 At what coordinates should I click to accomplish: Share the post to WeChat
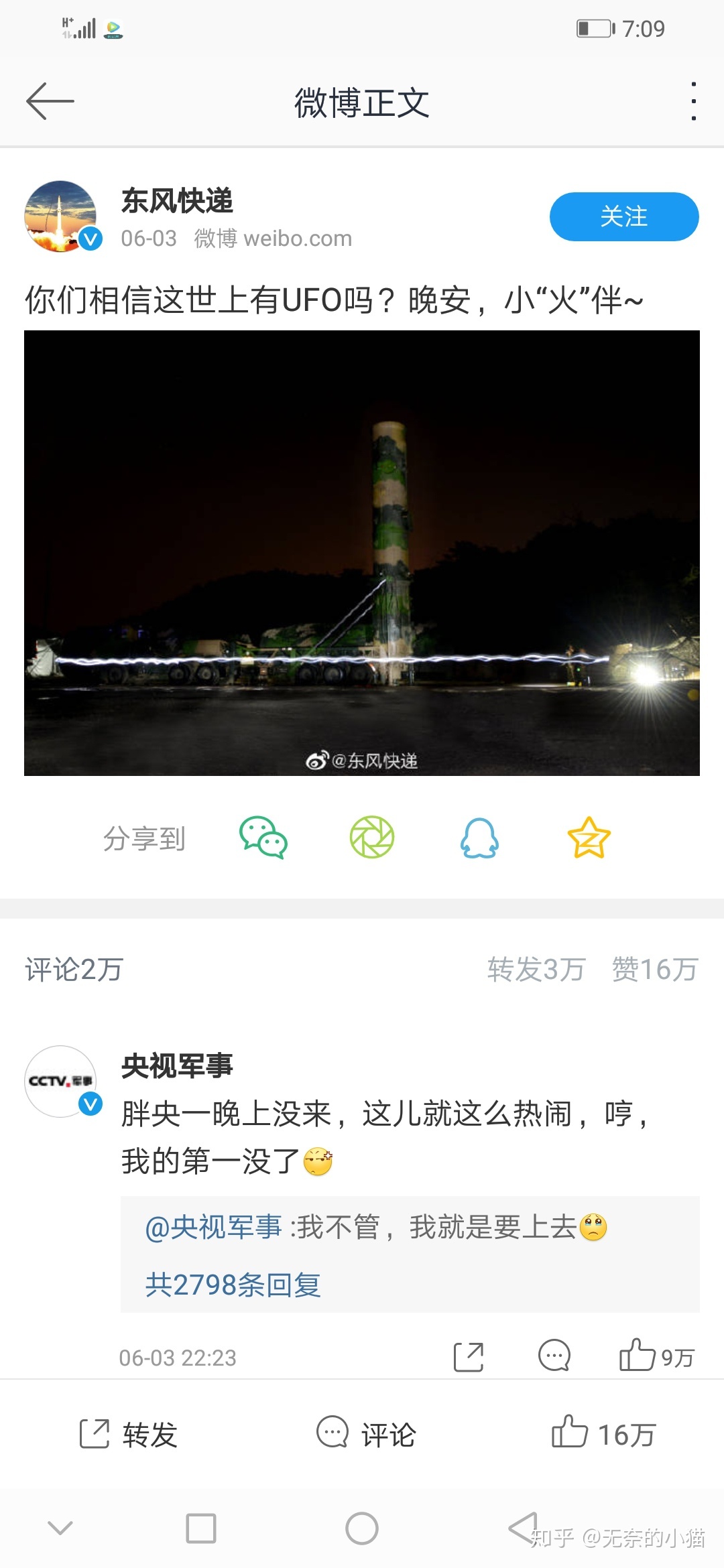tap(263, 838)
